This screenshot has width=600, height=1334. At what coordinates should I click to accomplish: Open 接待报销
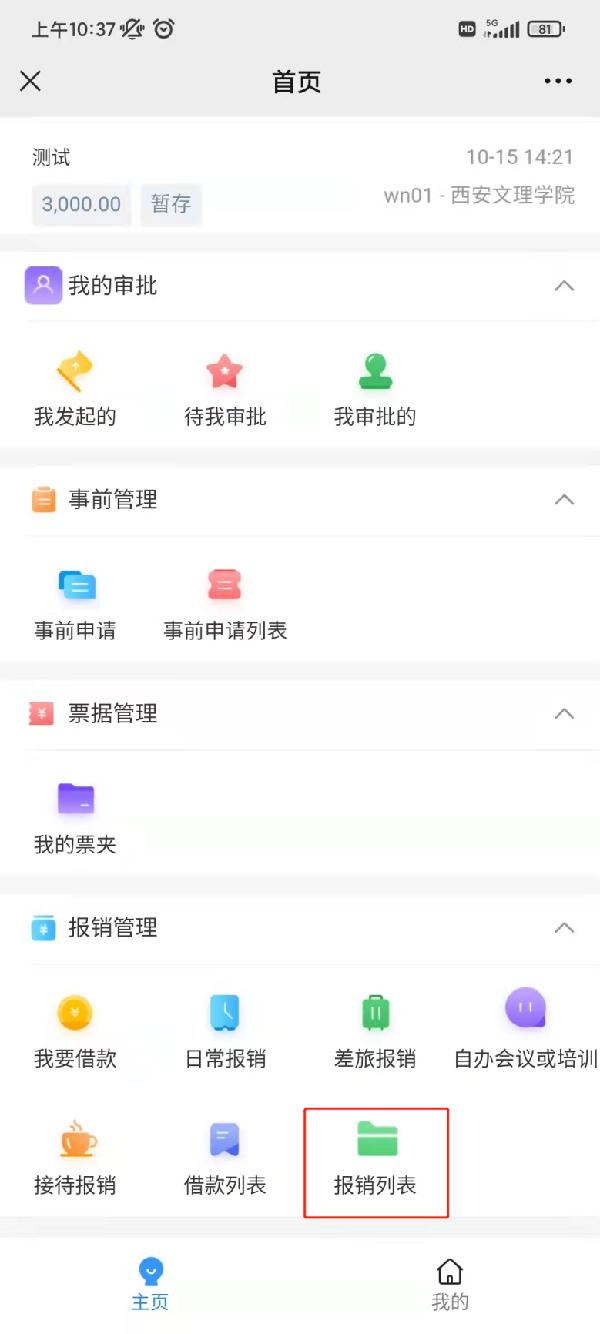click(75, 1159)
